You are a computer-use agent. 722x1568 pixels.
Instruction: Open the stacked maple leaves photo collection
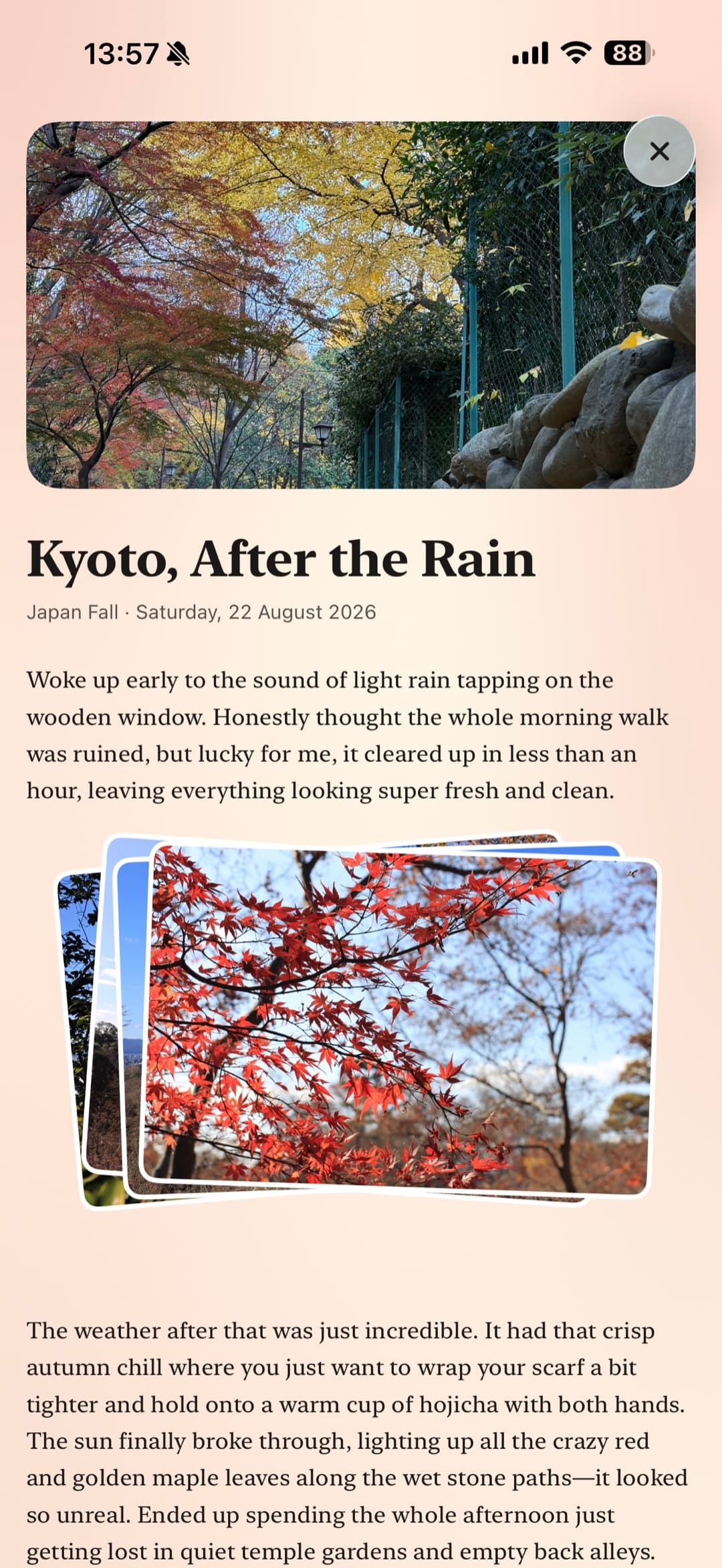(358, 1020)
